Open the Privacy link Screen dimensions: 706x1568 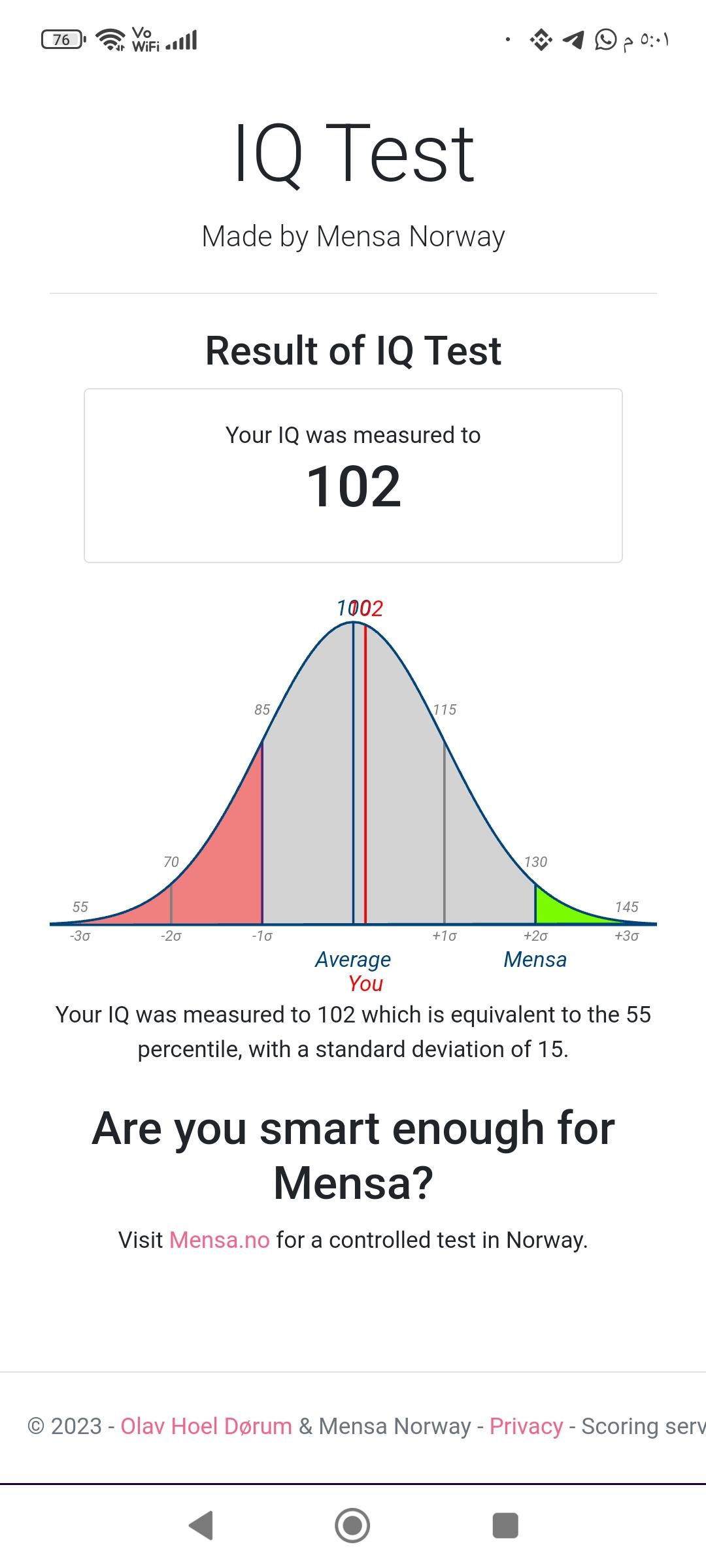coord(526,1426)
